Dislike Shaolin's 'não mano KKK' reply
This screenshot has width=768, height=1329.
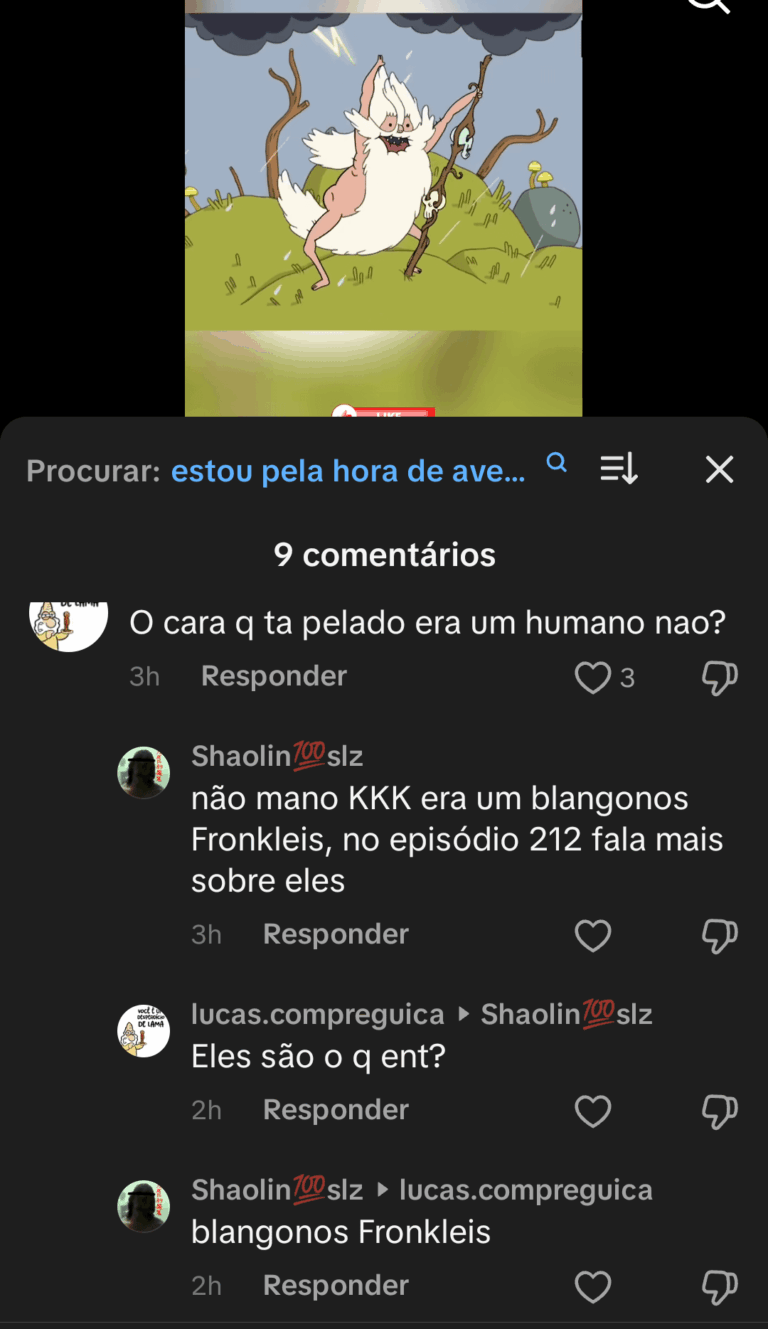[x=719, y=935]
